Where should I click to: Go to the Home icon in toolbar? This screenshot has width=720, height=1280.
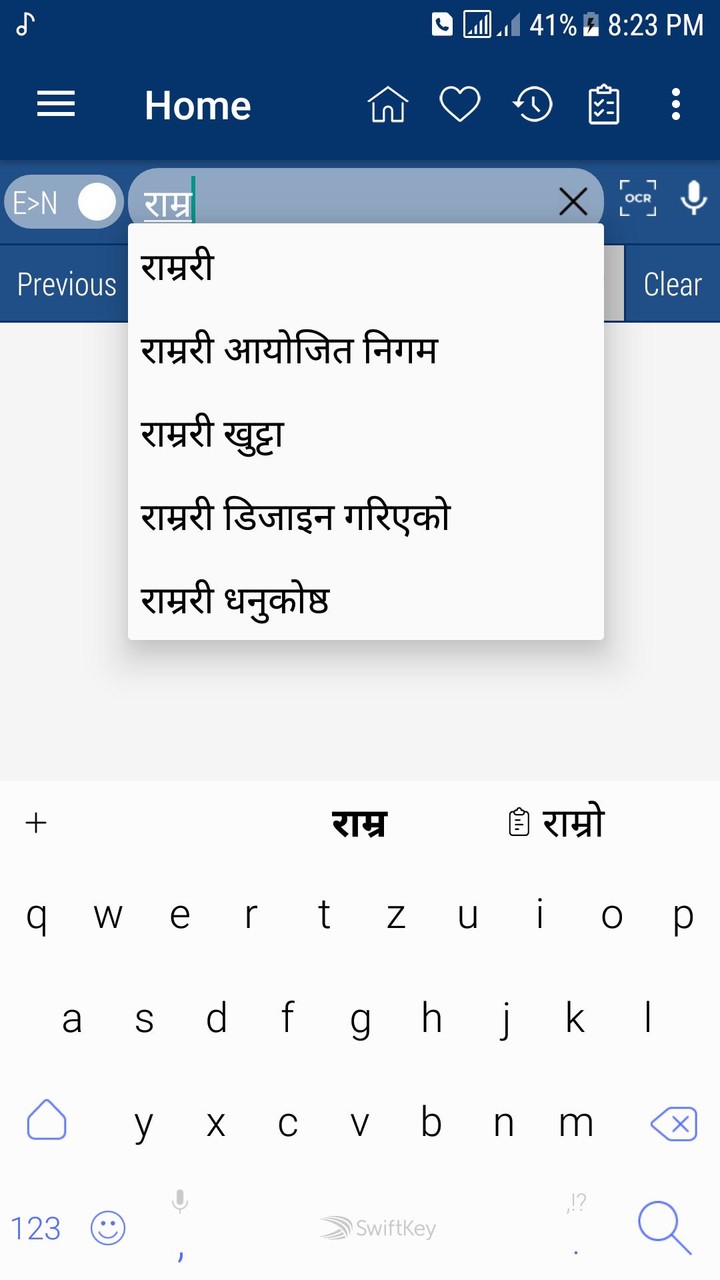tap(388, 104)
